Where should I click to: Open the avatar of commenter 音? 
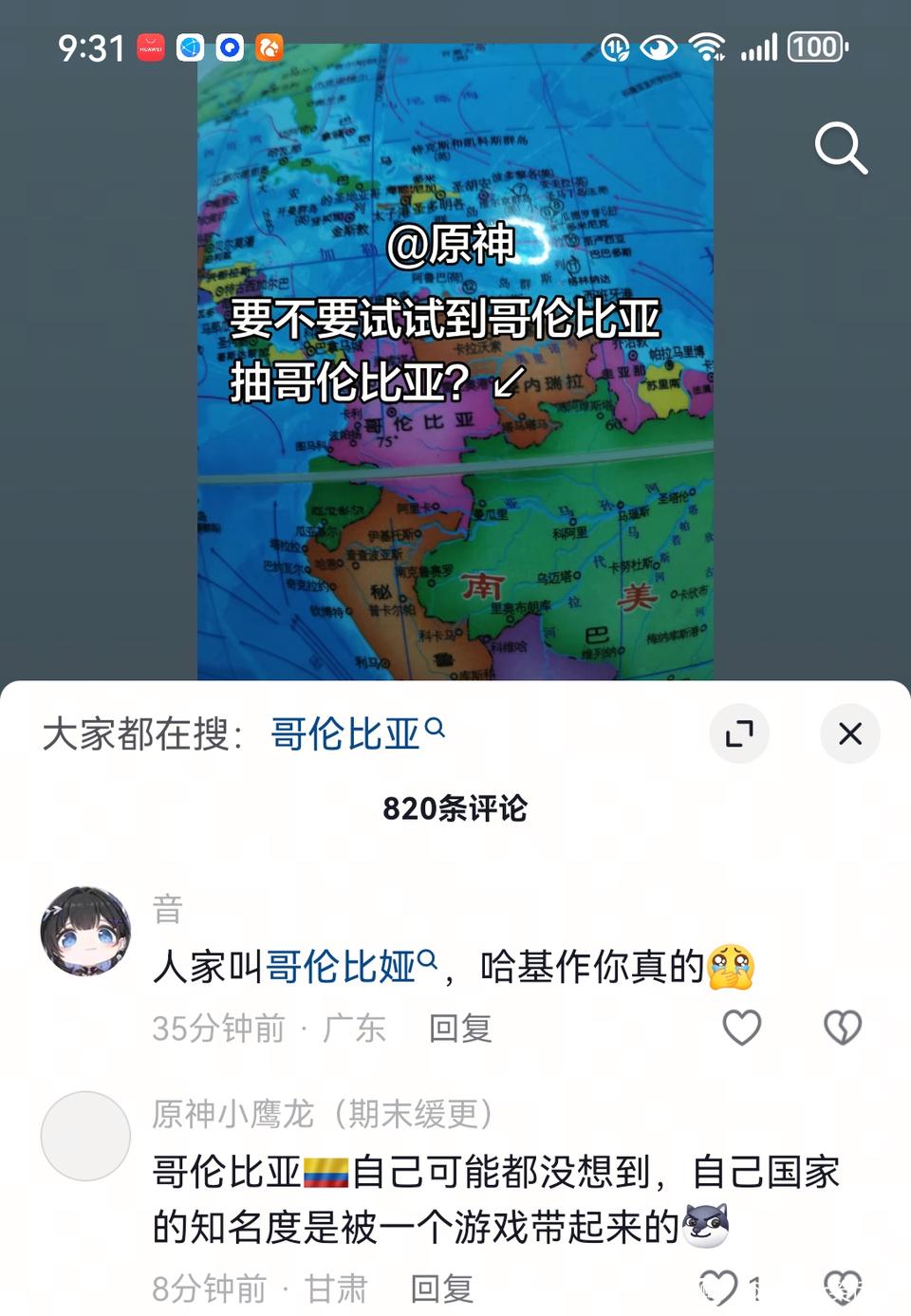tap(85, 931)
